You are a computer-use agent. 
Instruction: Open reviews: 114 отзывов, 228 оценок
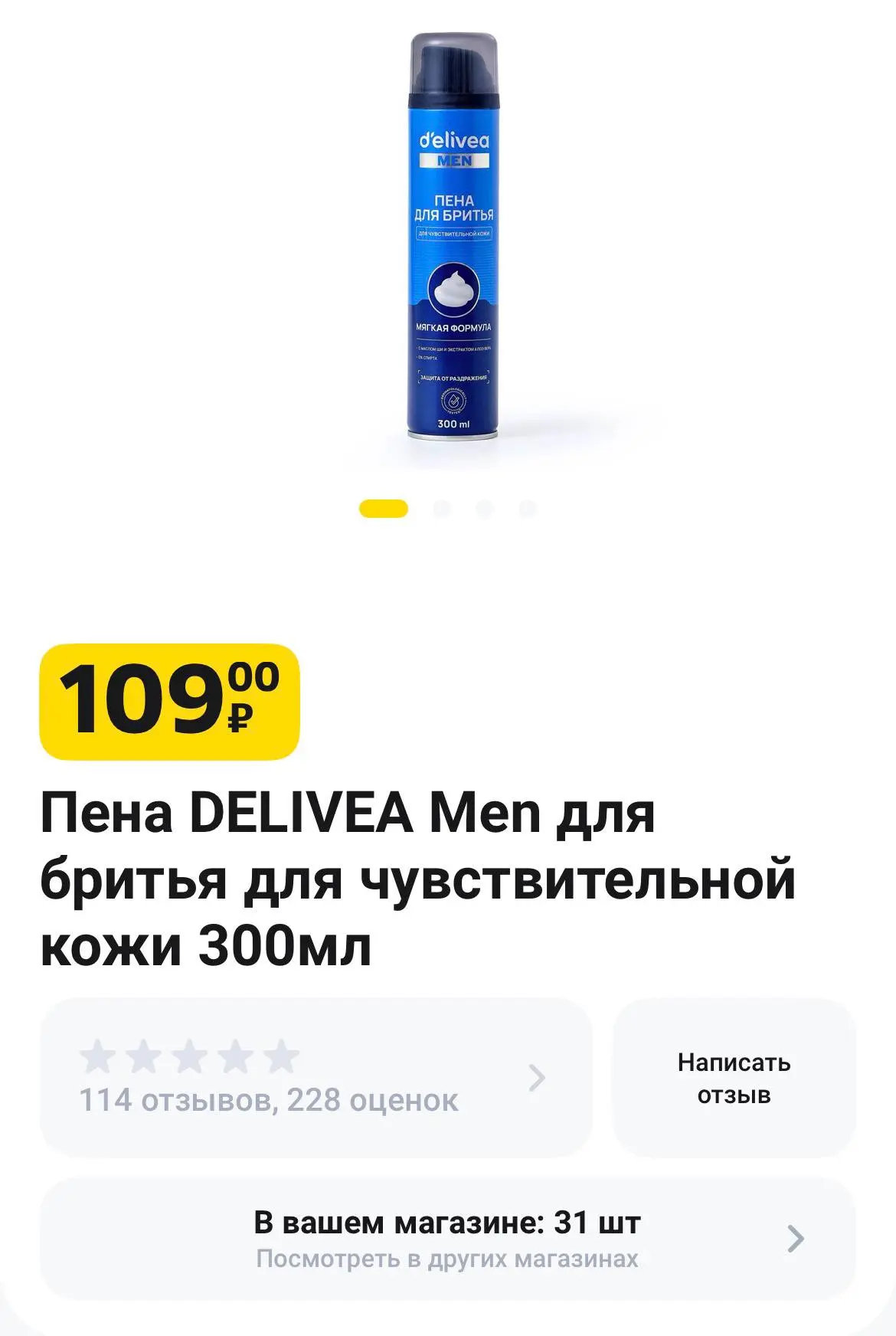coord(316,1077)
